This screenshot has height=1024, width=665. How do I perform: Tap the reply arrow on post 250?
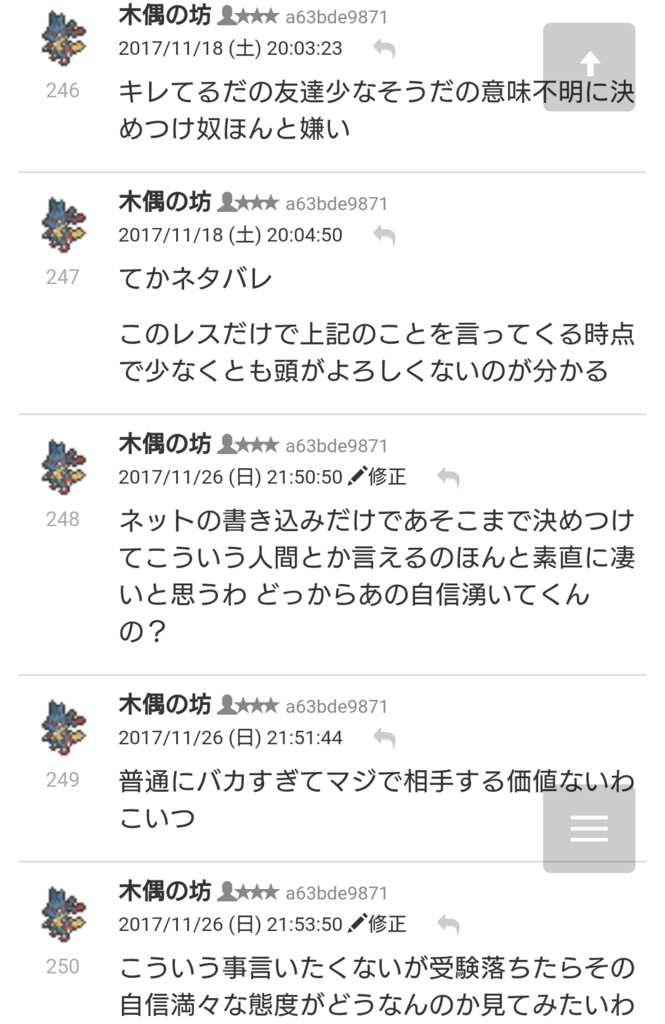tap(448, 924)
